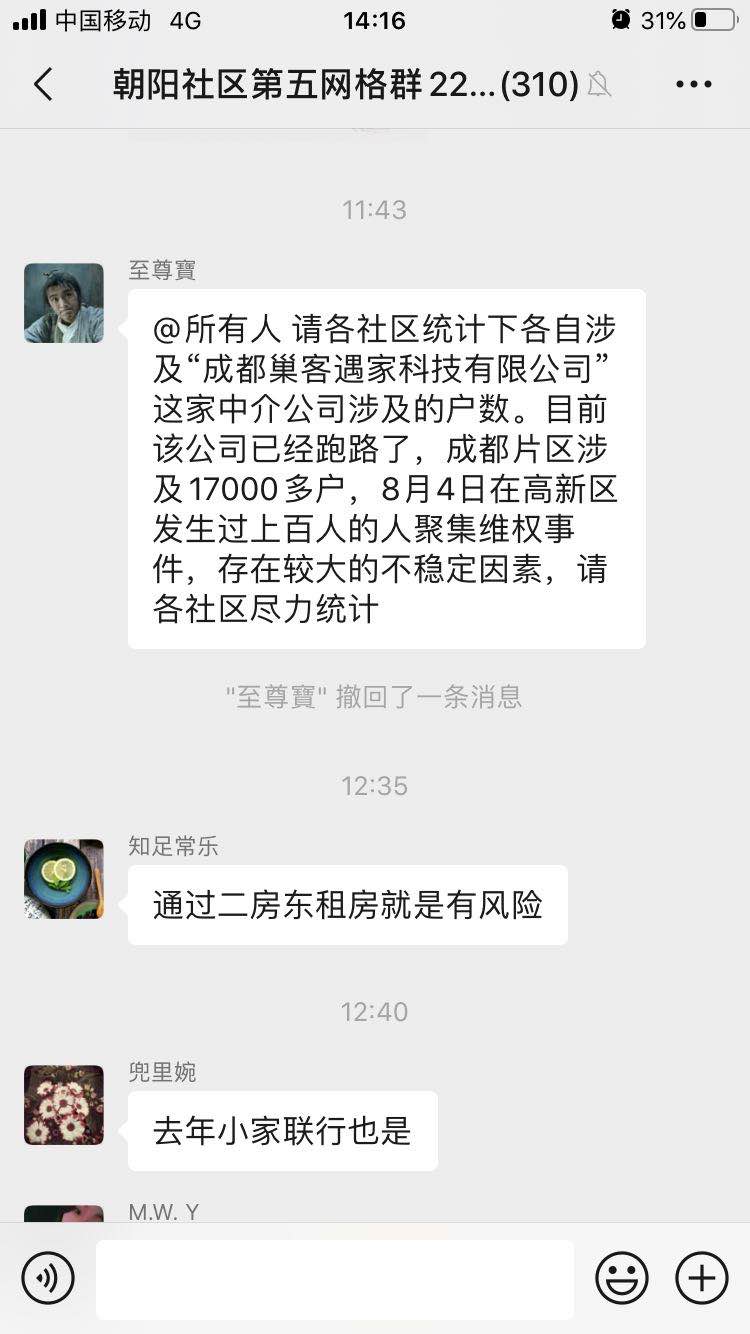The width and height of the screenshot is (750, 1334).
Task: Go back from the group chat
Action: 43,85
